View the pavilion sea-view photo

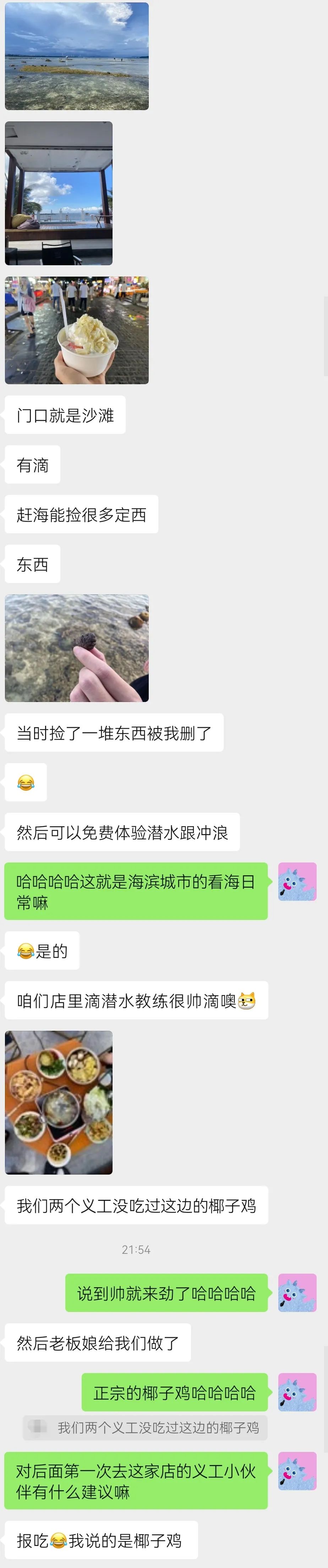pyautogui.click(x=59, y=193)
